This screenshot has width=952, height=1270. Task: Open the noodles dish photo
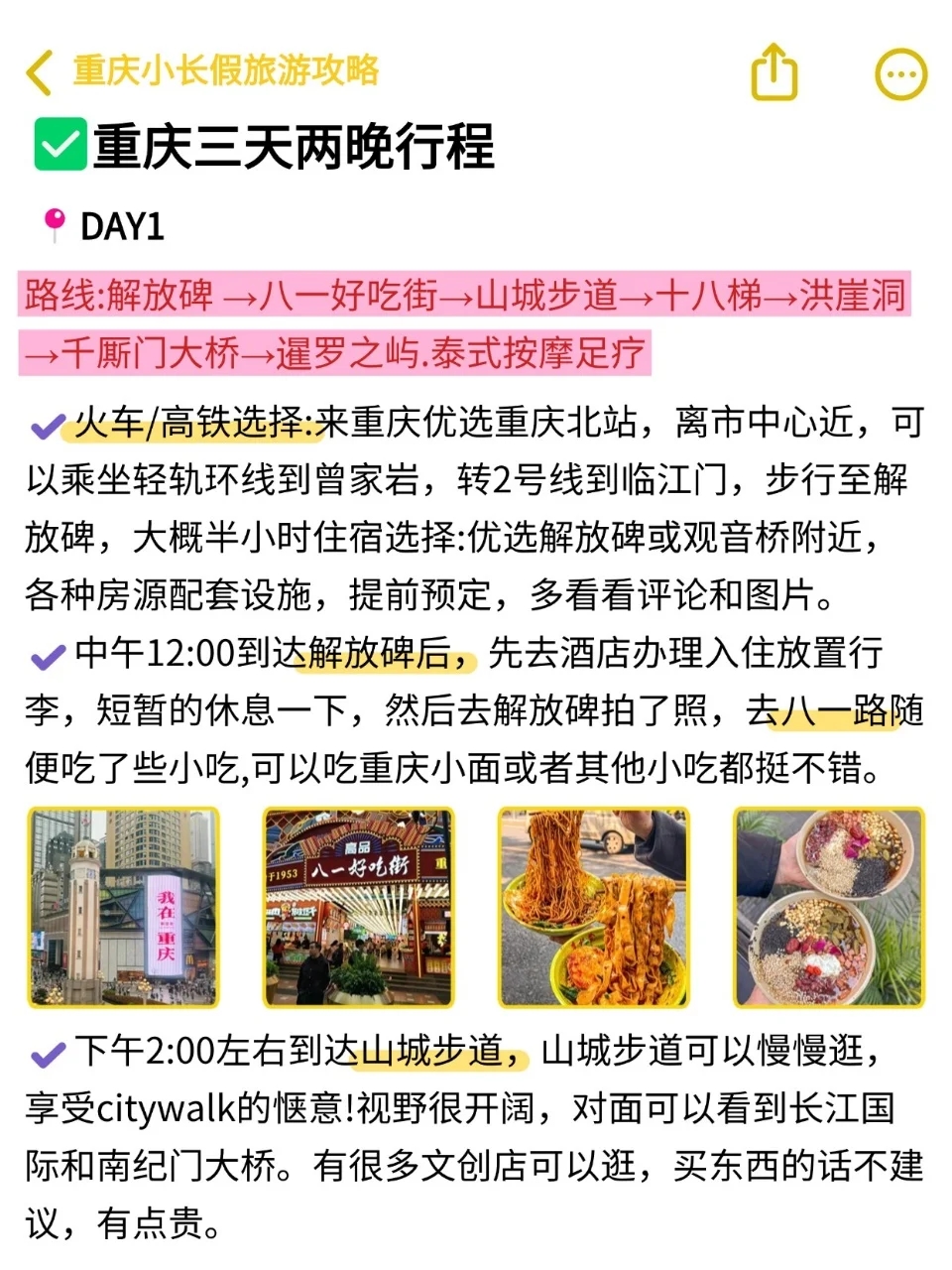coord(593,908)
